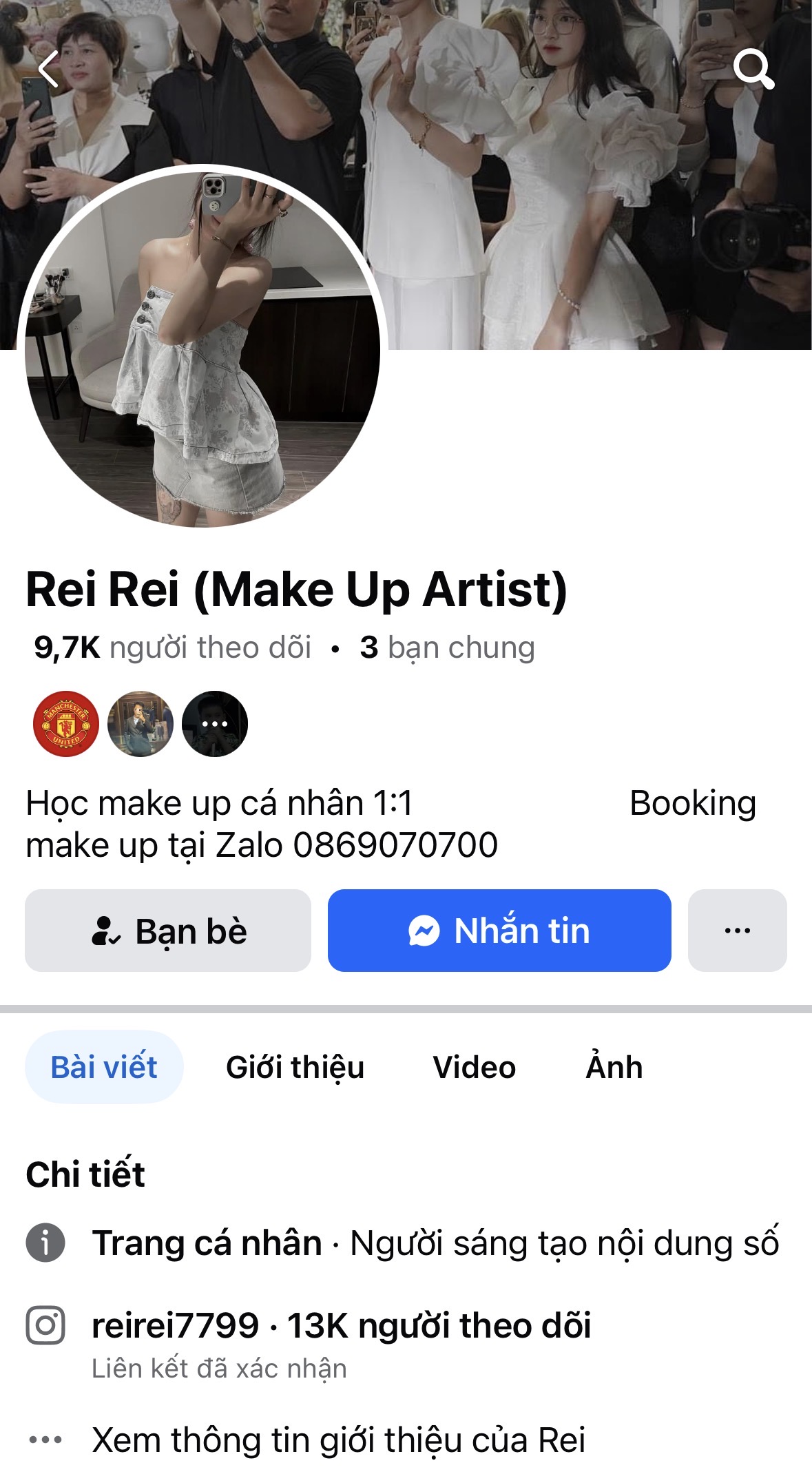Open search on this profile

tap(753, 69)
